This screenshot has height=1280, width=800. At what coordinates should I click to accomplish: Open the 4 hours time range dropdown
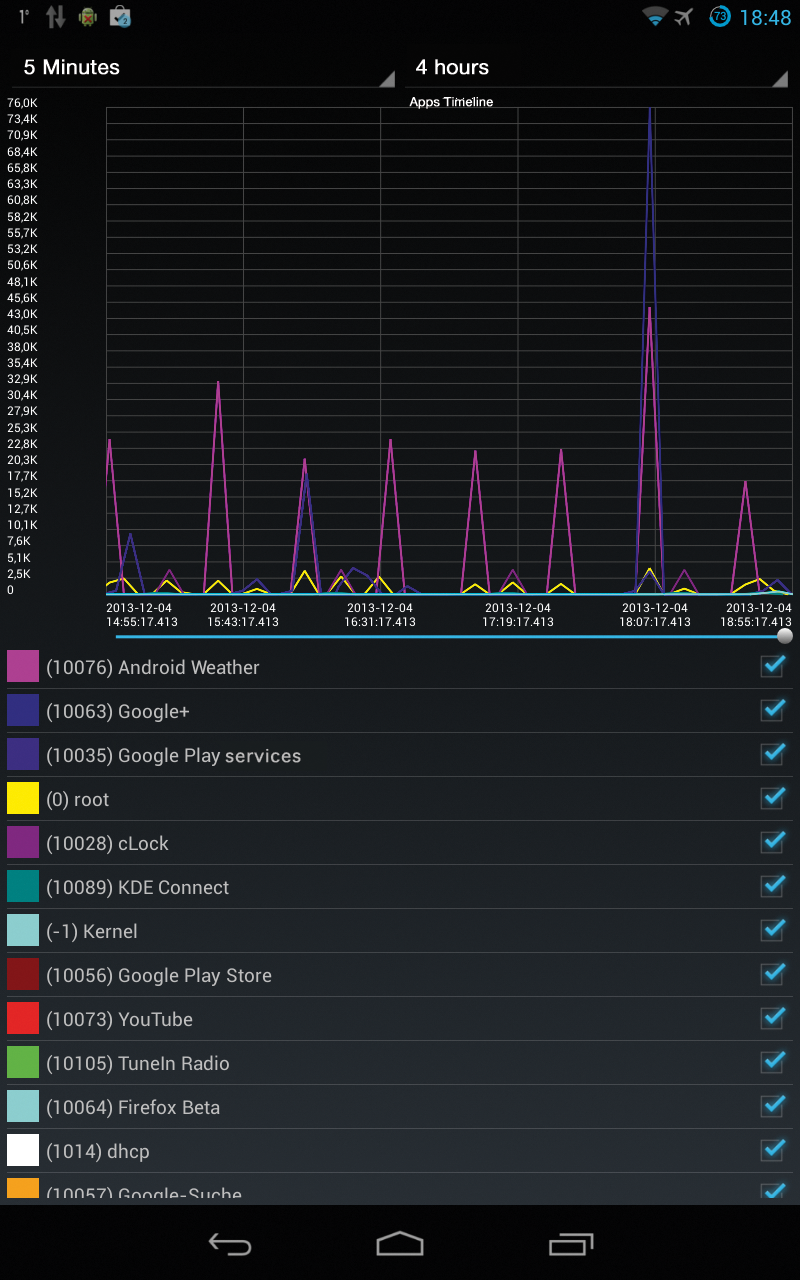(600, 68)
